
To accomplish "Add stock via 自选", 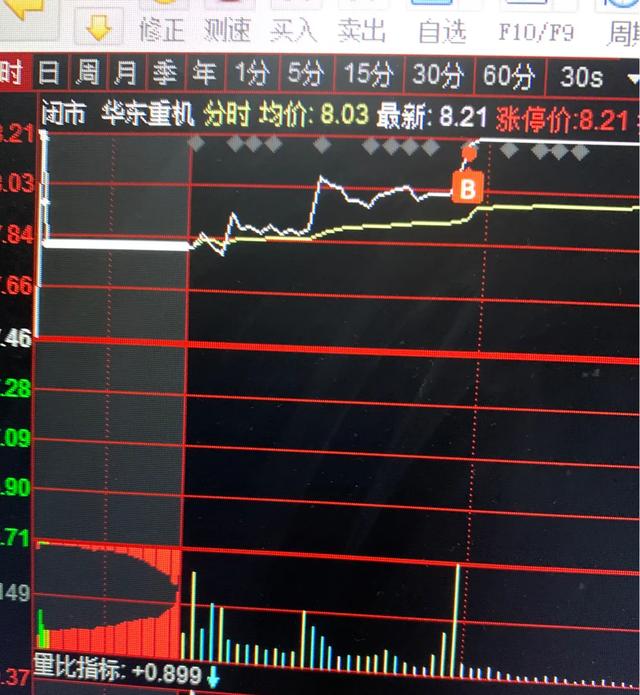I will coord(442,30).
